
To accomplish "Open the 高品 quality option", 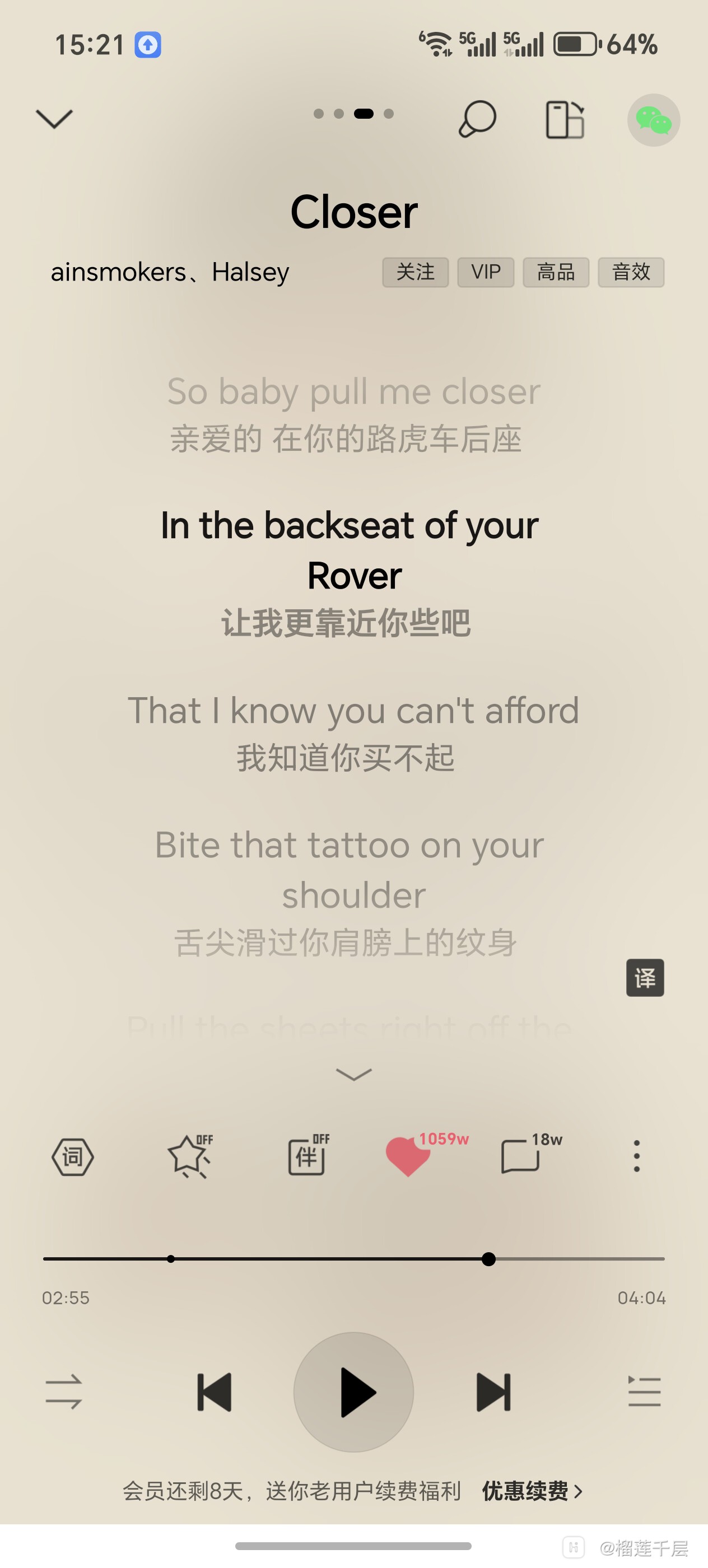I will 556,272.
